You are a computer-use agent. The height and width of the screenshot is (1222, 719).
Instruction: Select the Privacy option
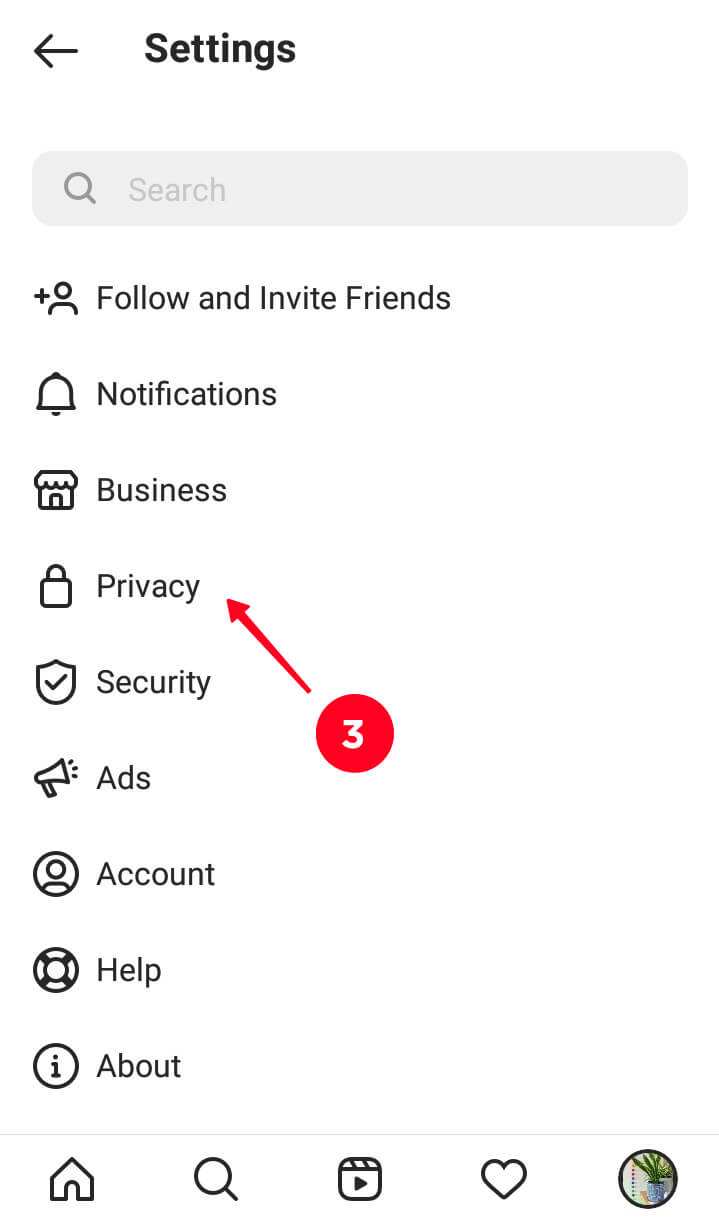pyautogui.click(x=148, y=586)
